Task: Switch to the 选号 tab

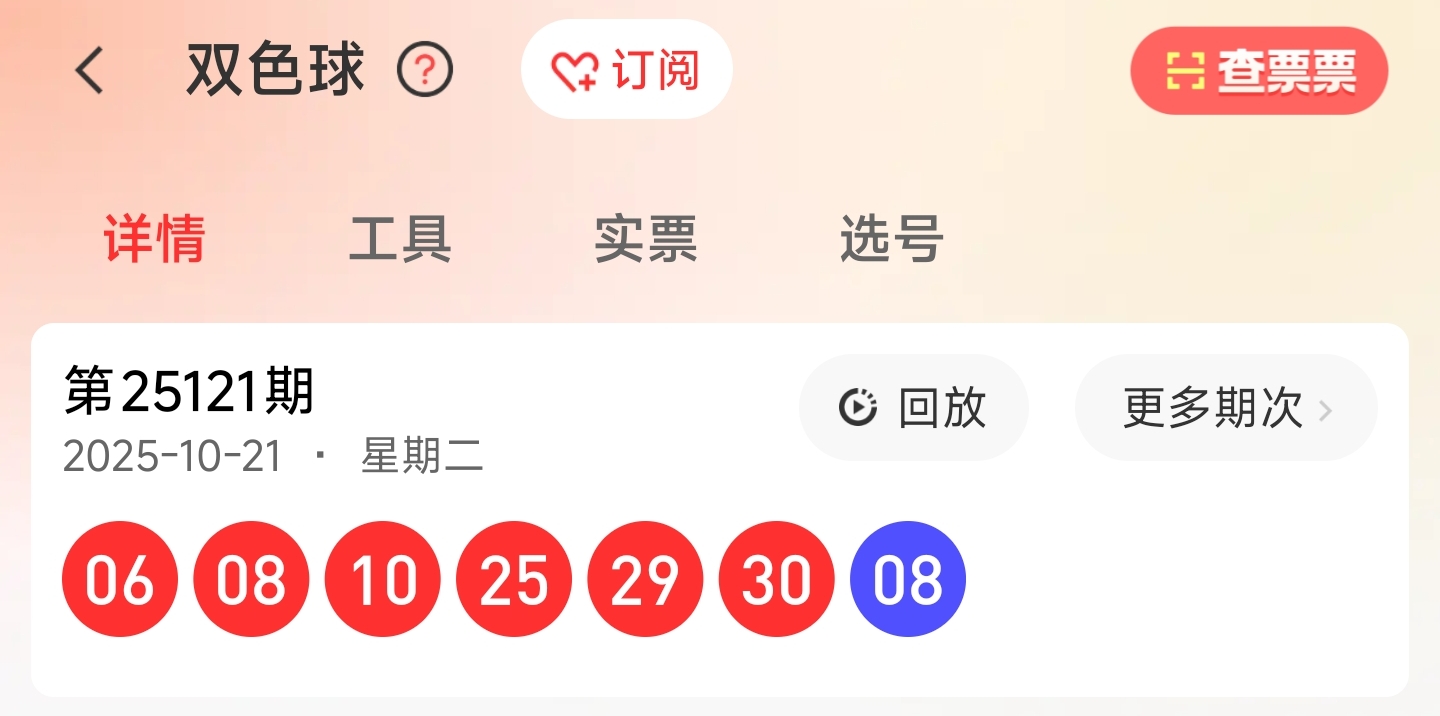Action: click(891, 239)
